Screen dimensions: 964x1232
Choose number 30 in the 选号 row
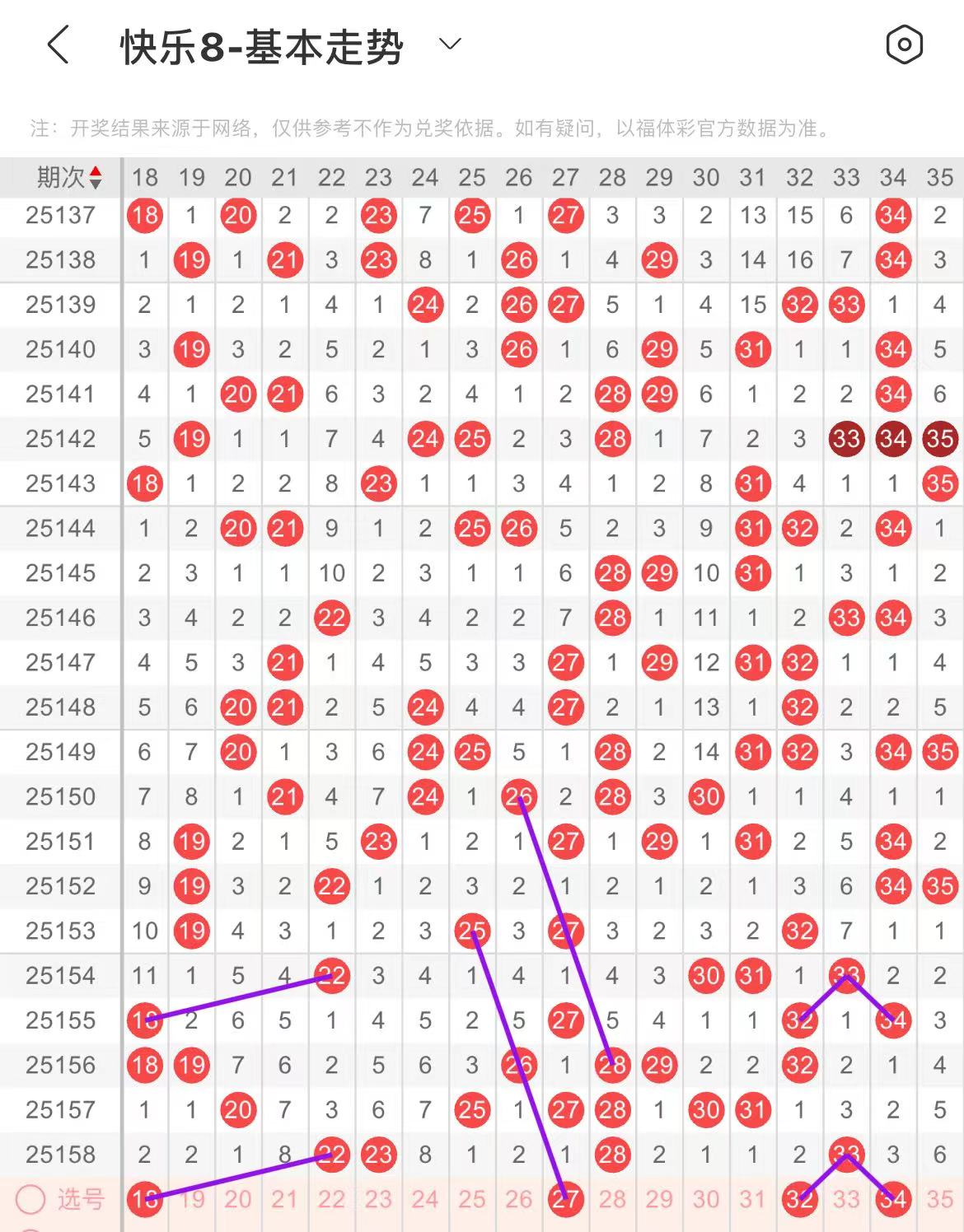[705, 1199]
